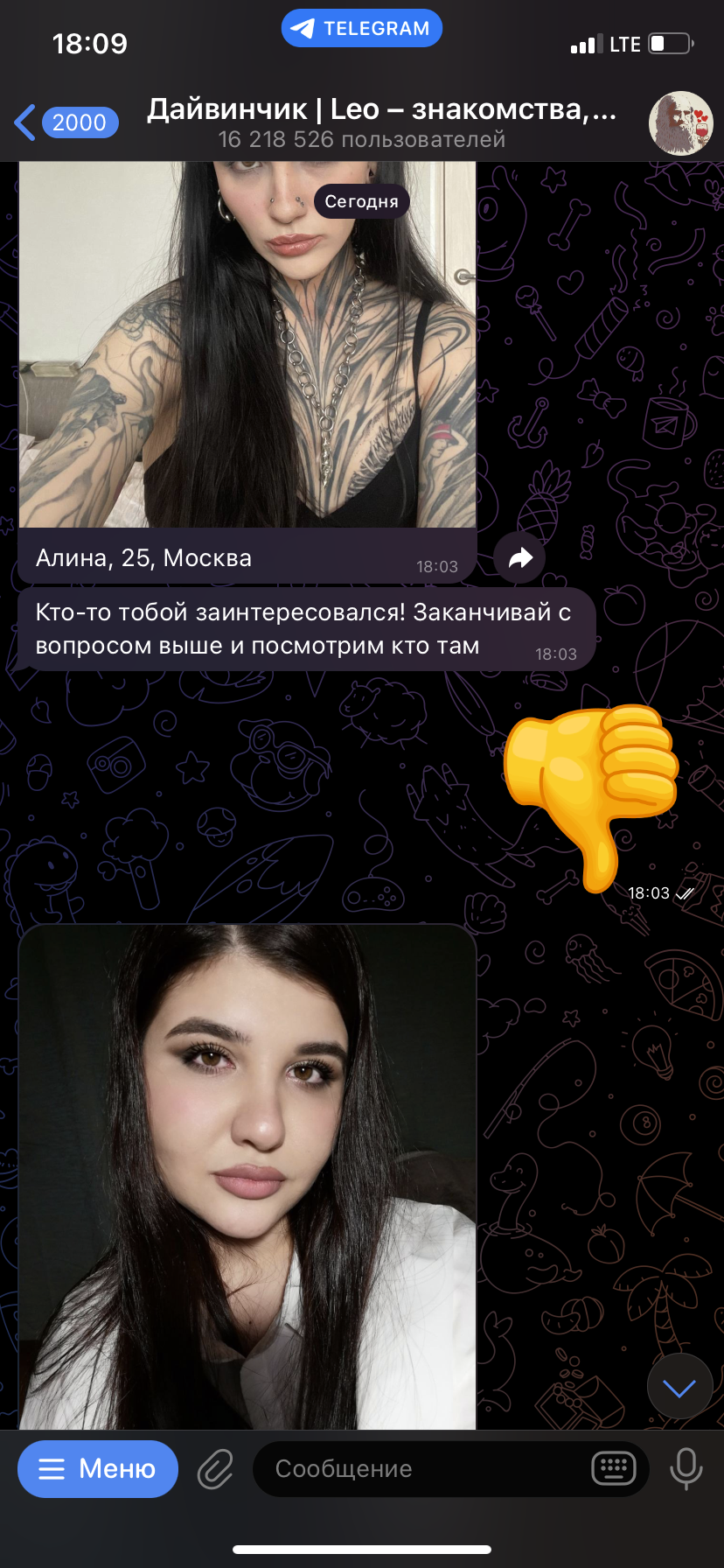Open the tattooed profile photo of Алина

click(x=247, y=345)
